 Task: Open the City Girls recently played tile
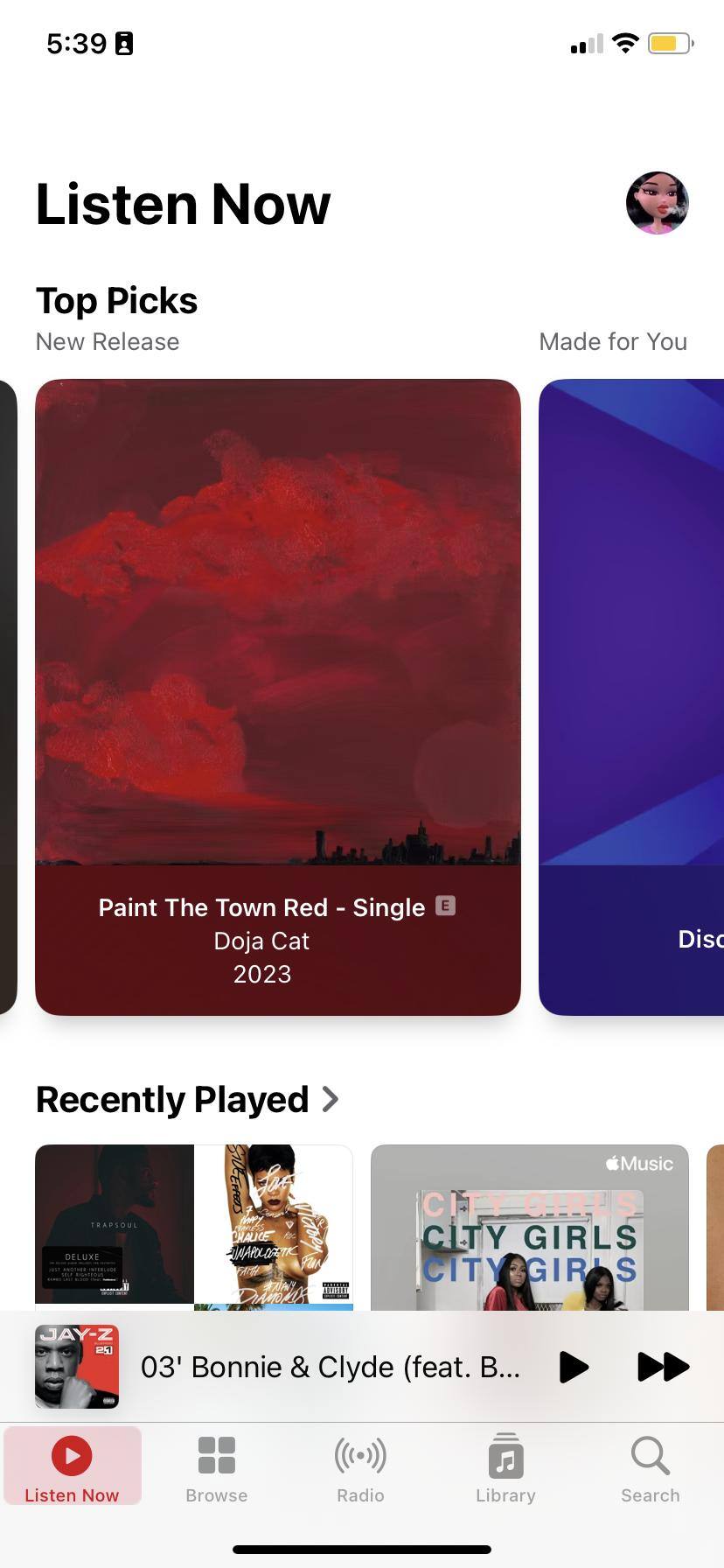pyautogui.click(x=530, y=1227)
